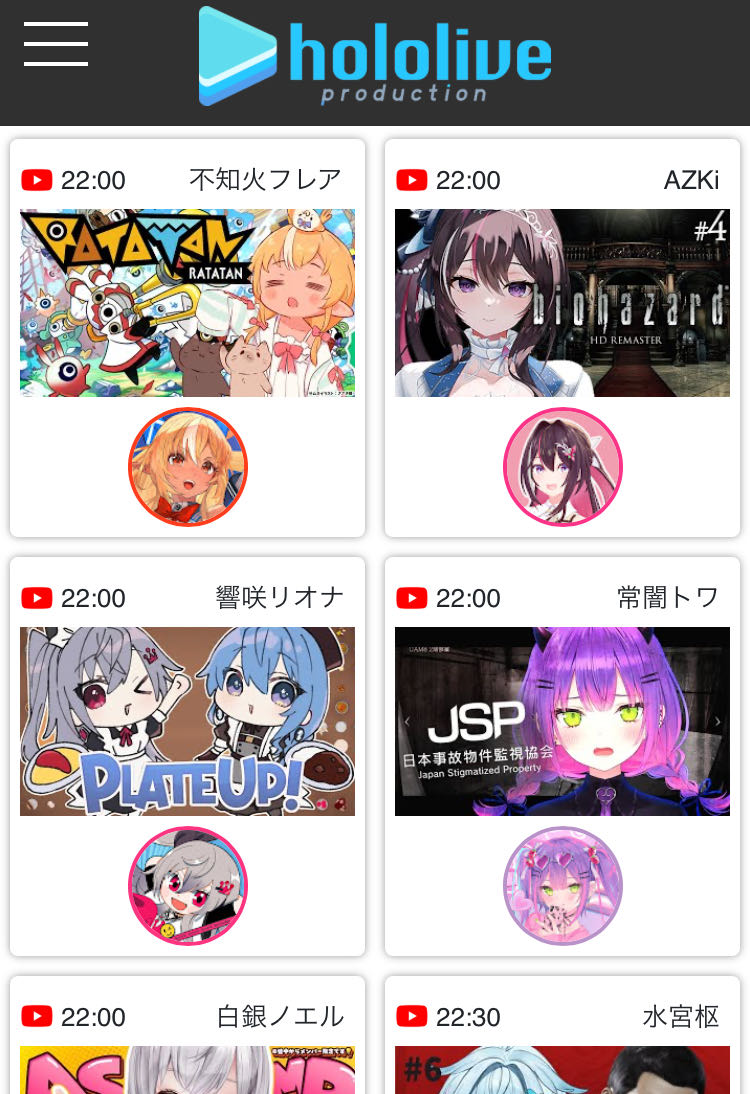Tap the hololive production logo
This screenshot has width=750, height=1094.
tap(375, 56)
